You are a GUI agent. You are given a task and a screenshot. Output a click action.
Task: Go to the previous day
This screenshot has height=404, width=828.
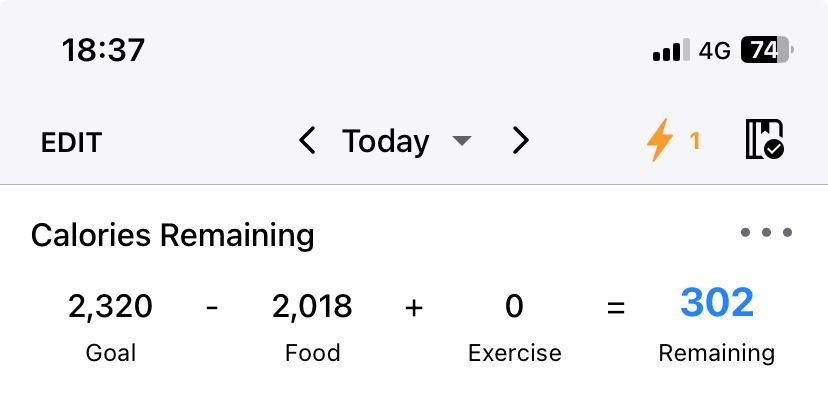[x=307, y=141]
